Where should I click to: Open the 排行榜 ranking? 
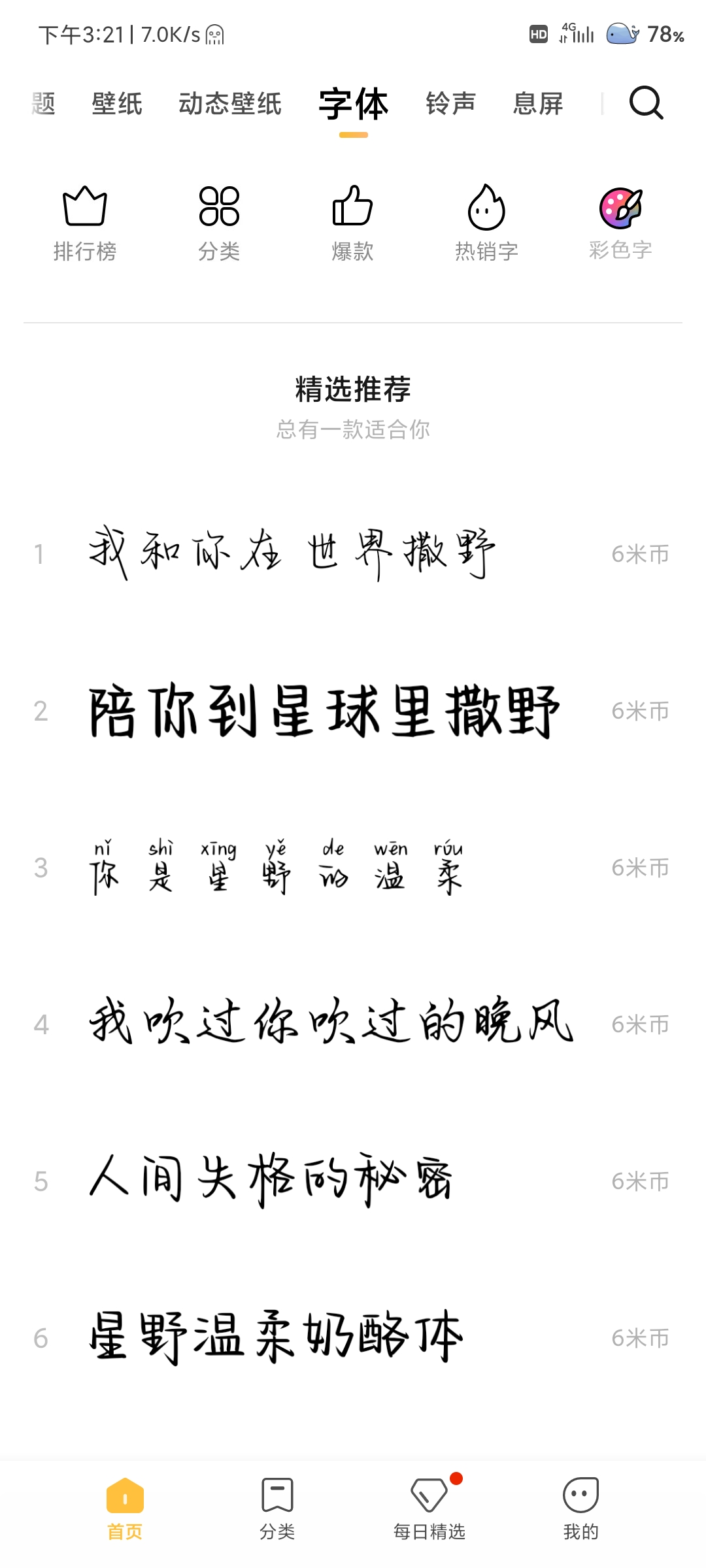pos(85,223)
